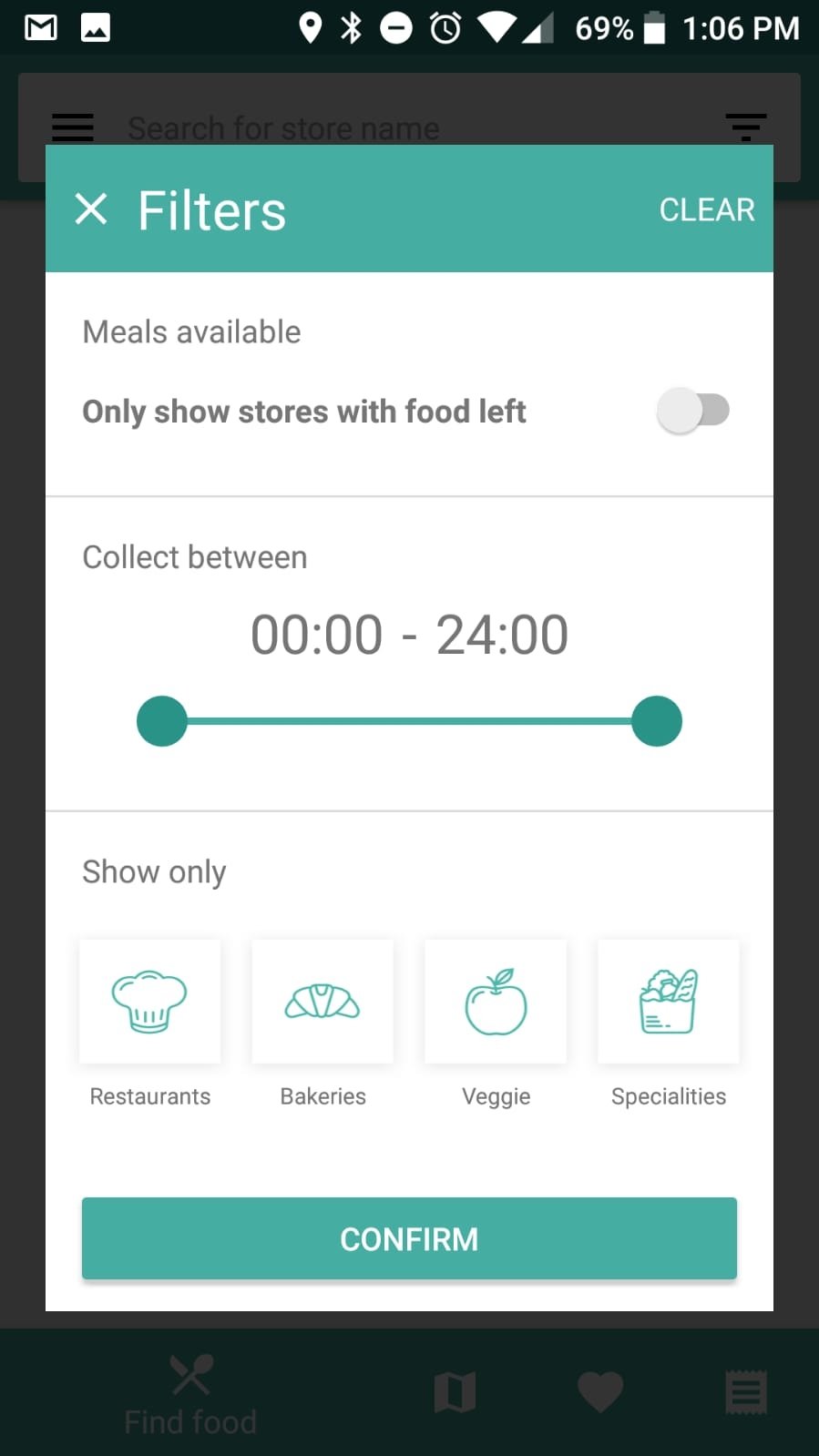Tap the end time slider handle

click(657, 721)
